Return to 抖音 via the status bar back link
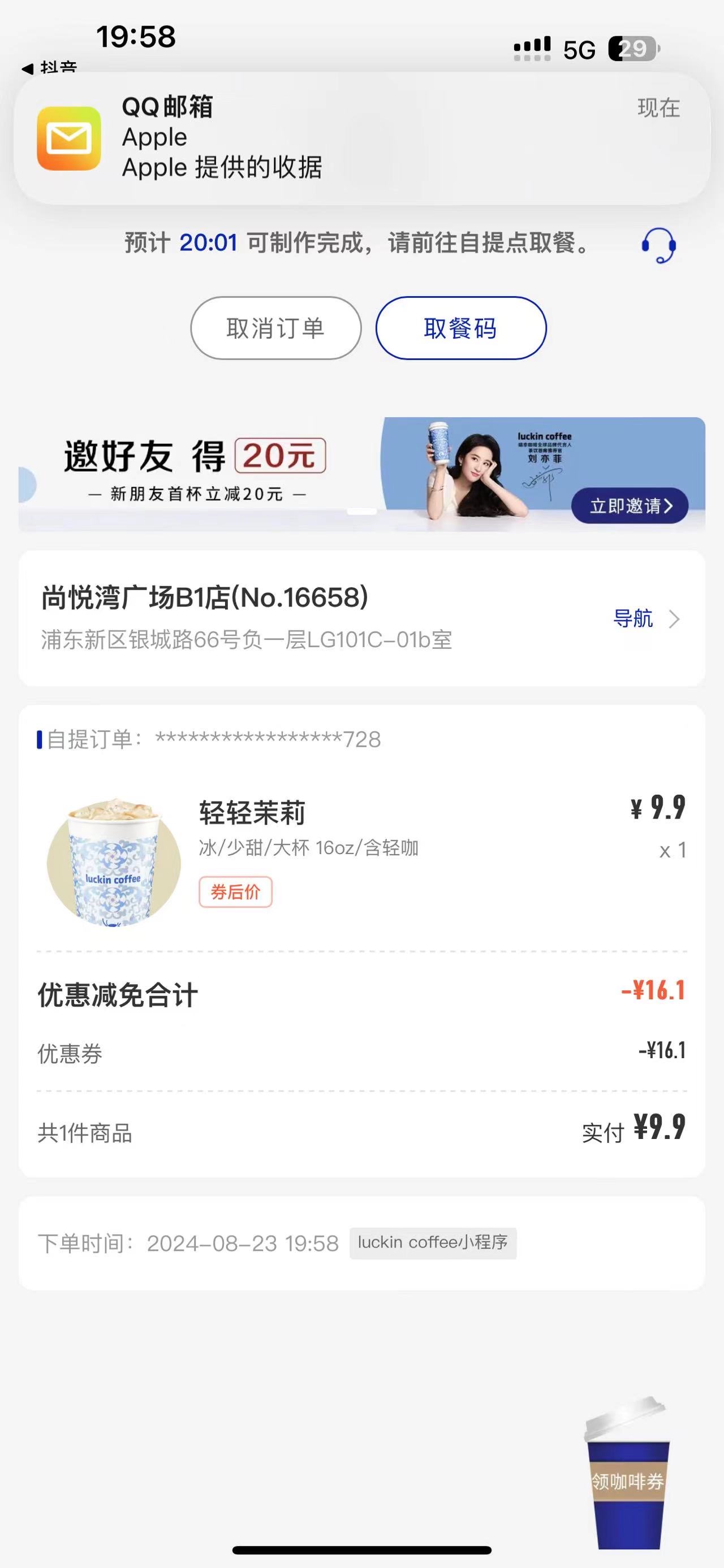 pos(50,67)
